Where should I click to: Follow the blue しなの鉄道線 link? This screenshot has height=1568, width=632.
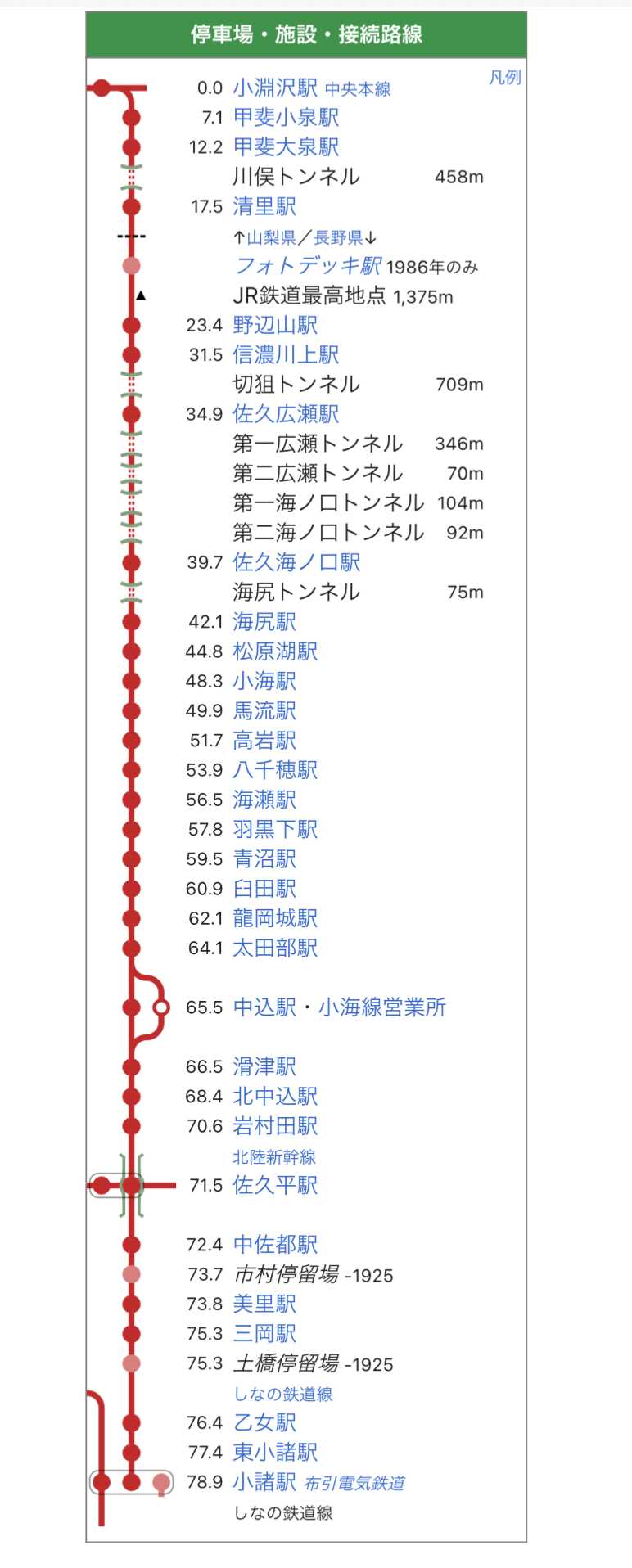click(x=283, y=1395)
